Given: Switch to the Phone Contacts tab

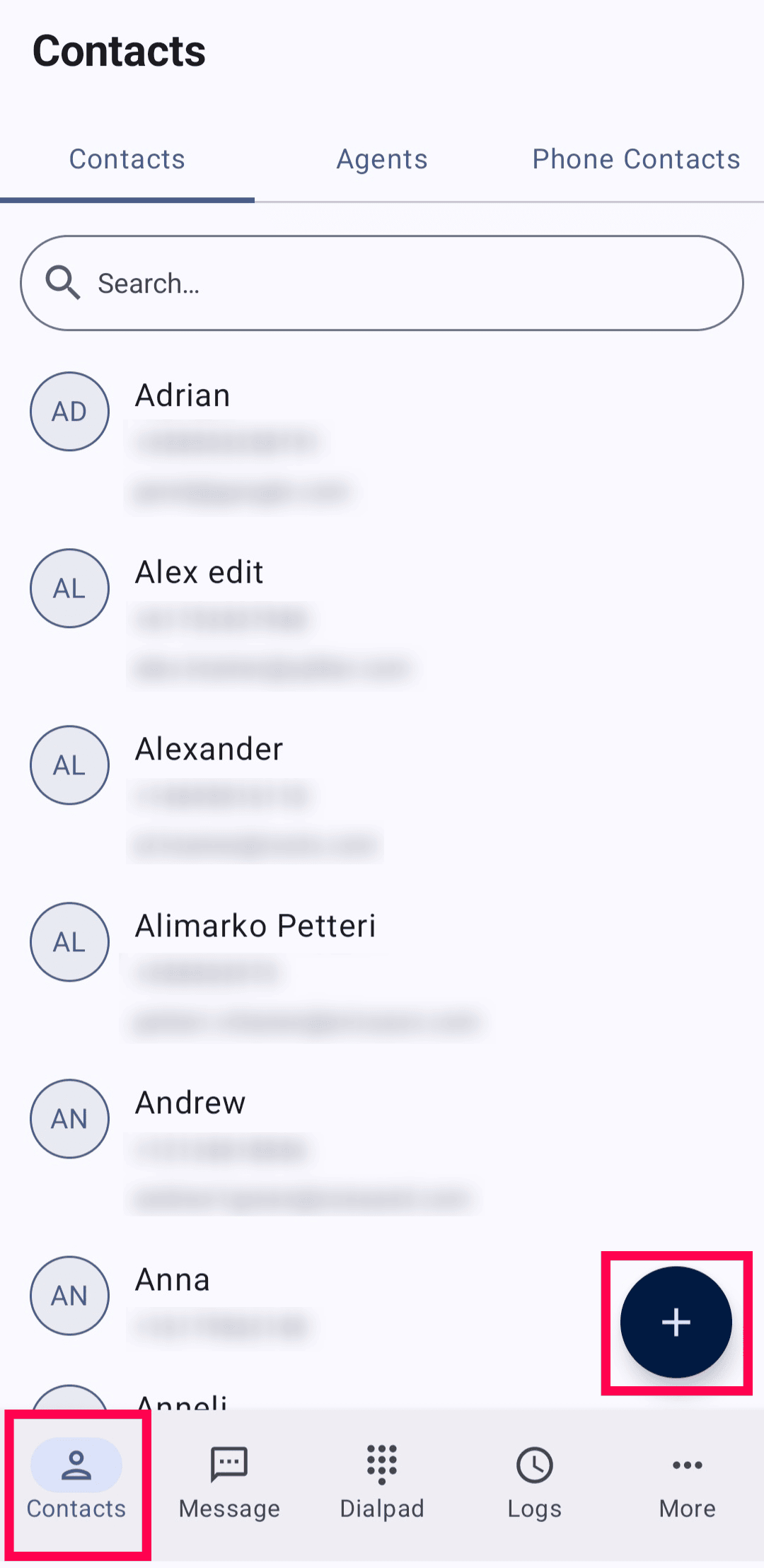Looking at the screenshot, I should coord(636,160).
